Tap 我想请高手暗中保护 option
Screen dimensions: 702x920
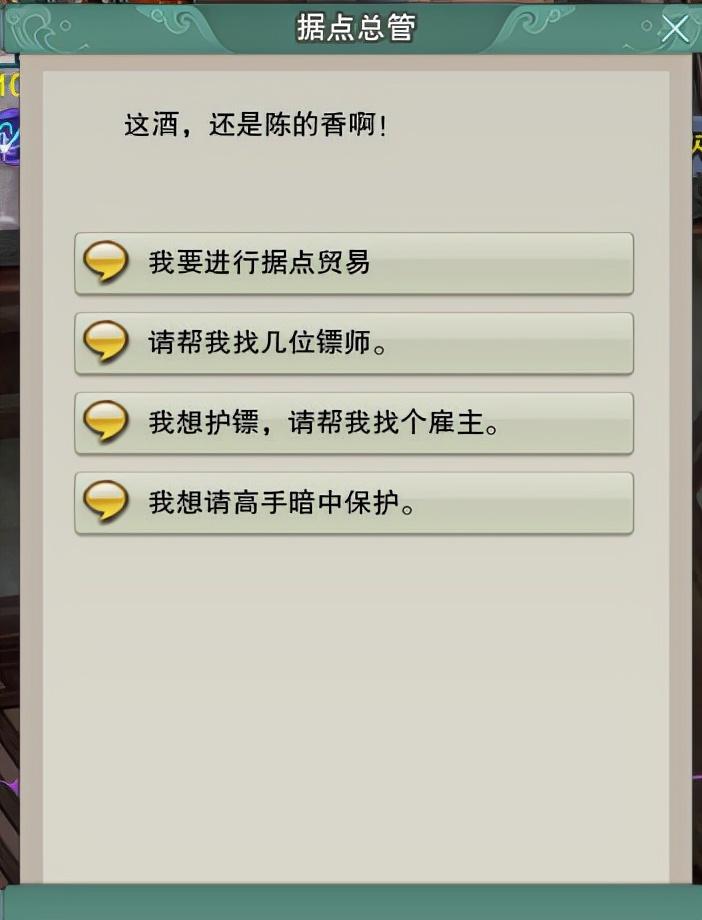(354, 503)
